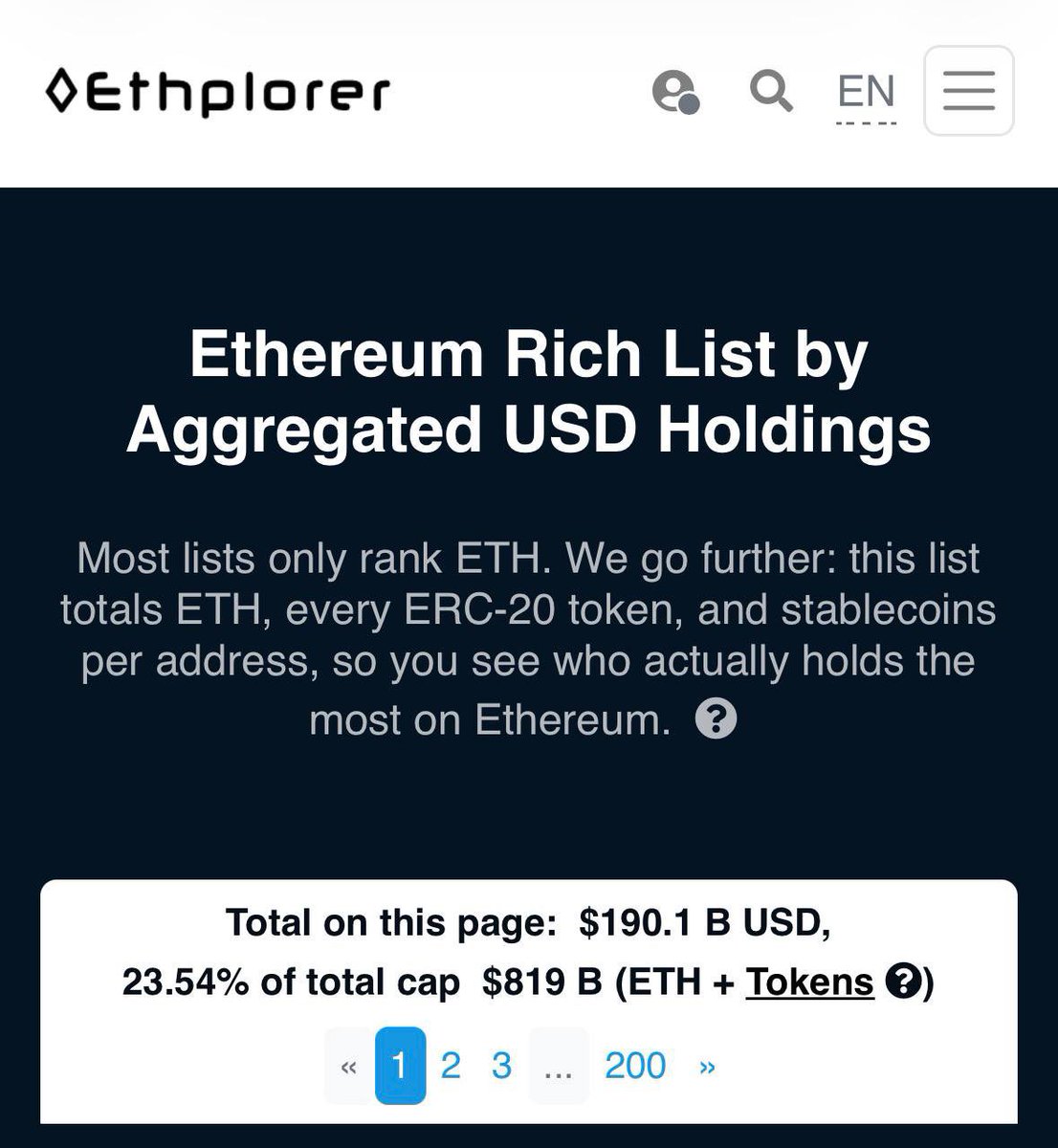Open the Tokens link

(x=809, y=982)
